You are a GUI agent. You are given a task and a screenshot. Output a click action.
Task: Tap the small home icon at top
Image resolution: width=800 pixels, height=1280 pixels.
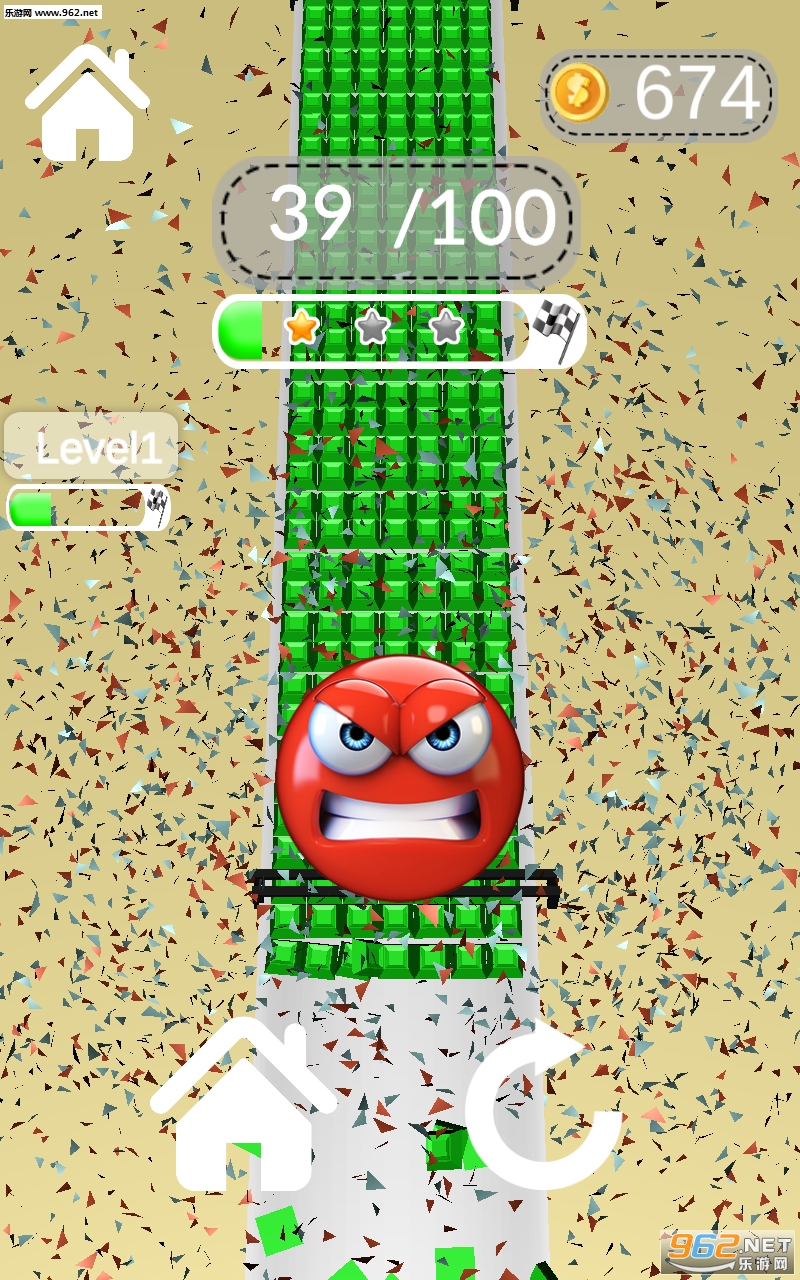[87, 103]
